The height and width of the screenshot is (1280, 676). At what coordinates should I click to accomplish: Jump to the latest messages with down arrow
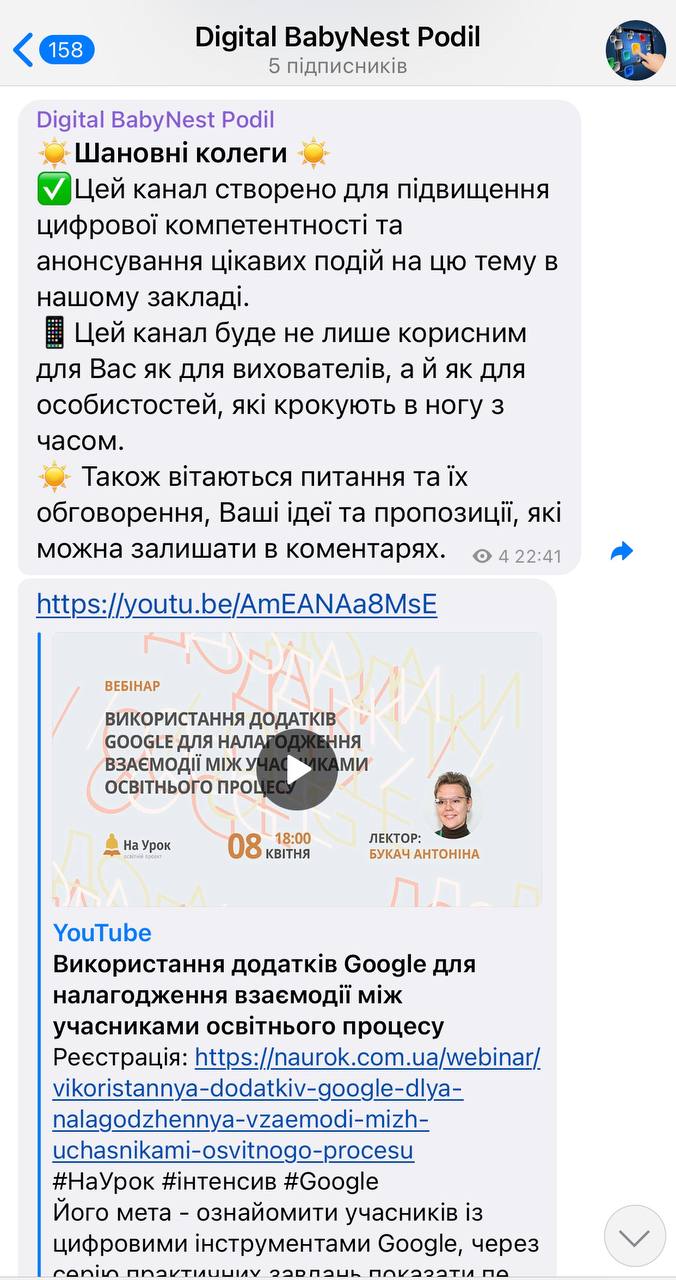click(634, 1236)
